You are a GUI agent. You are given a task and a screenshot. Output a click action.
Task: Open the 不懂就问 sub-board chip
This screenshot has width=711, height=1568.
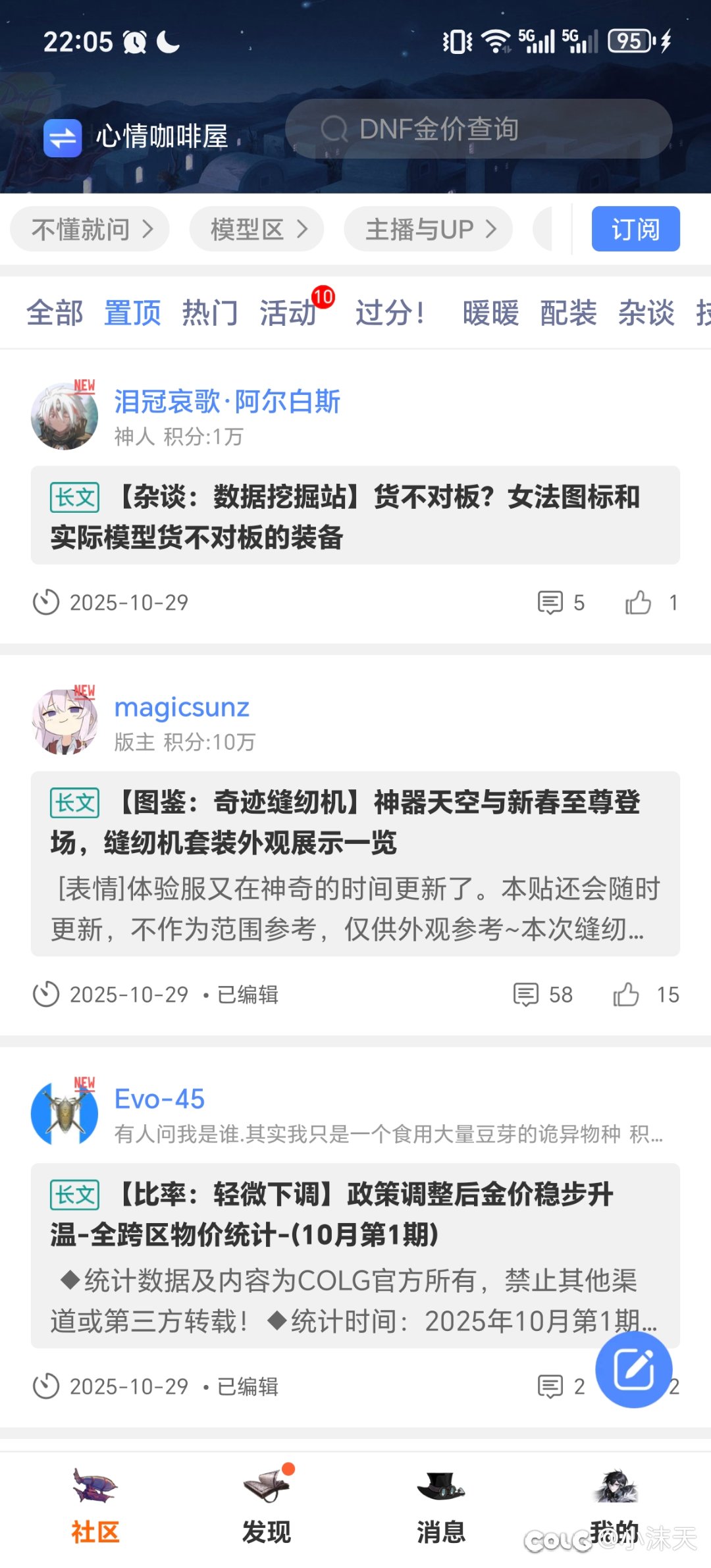click(x=90, y=229)
